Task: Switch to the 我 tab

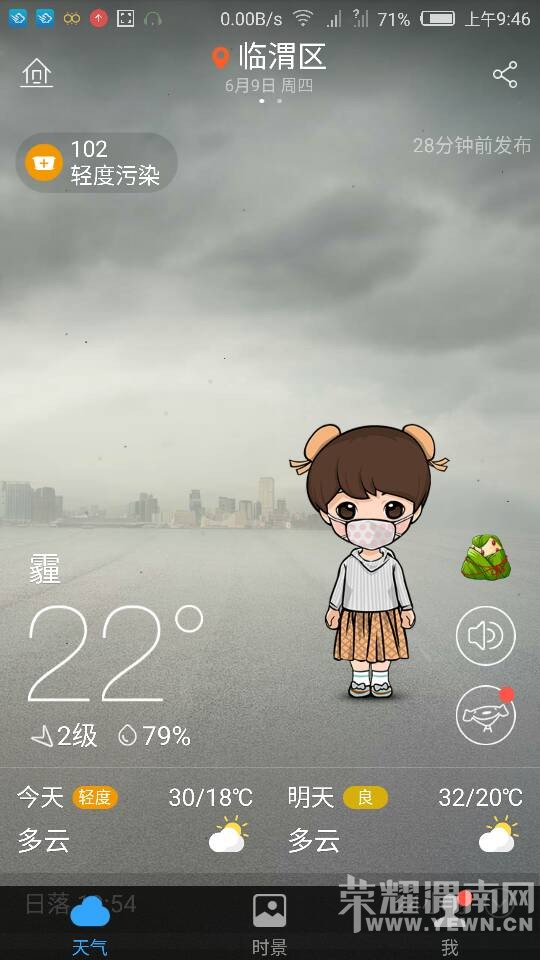Action: 450,925
